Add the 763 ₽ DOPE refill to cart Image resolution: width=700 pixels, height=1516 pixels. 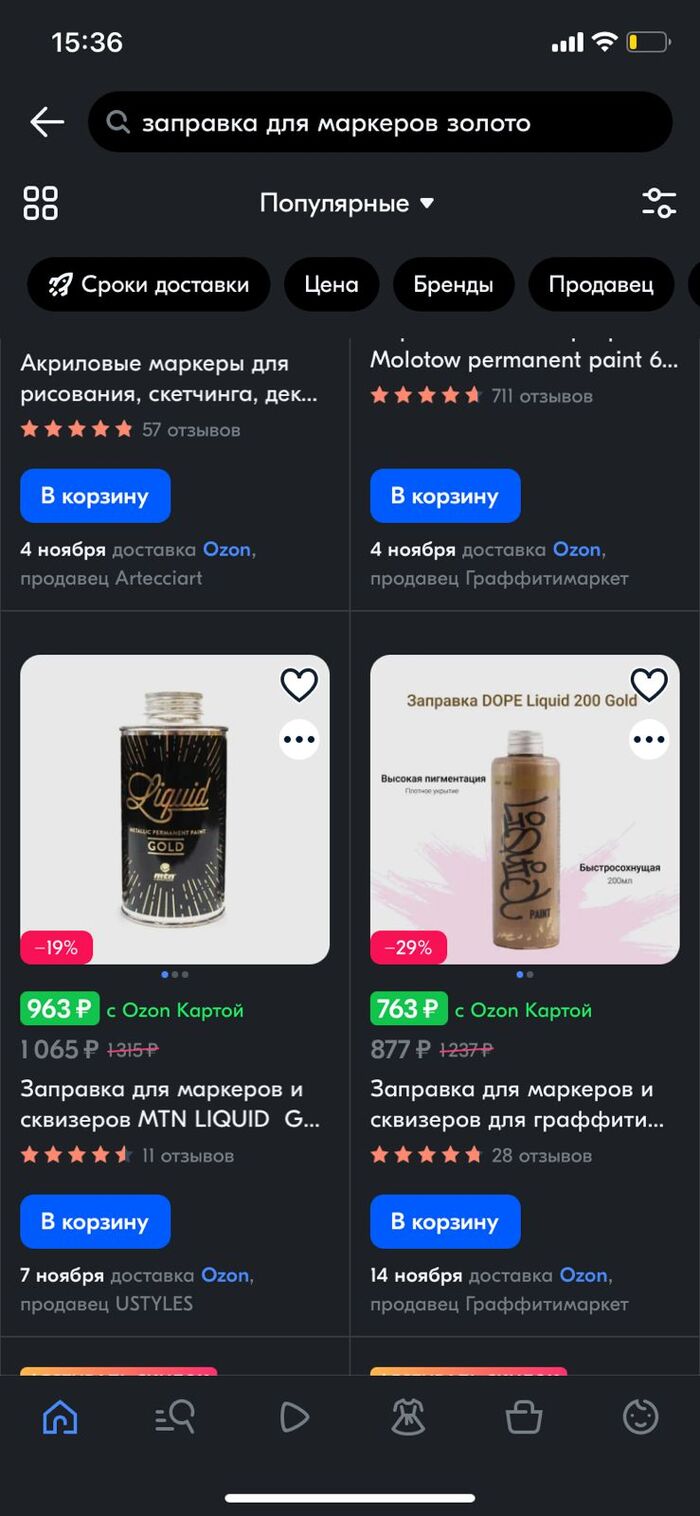445,1221
